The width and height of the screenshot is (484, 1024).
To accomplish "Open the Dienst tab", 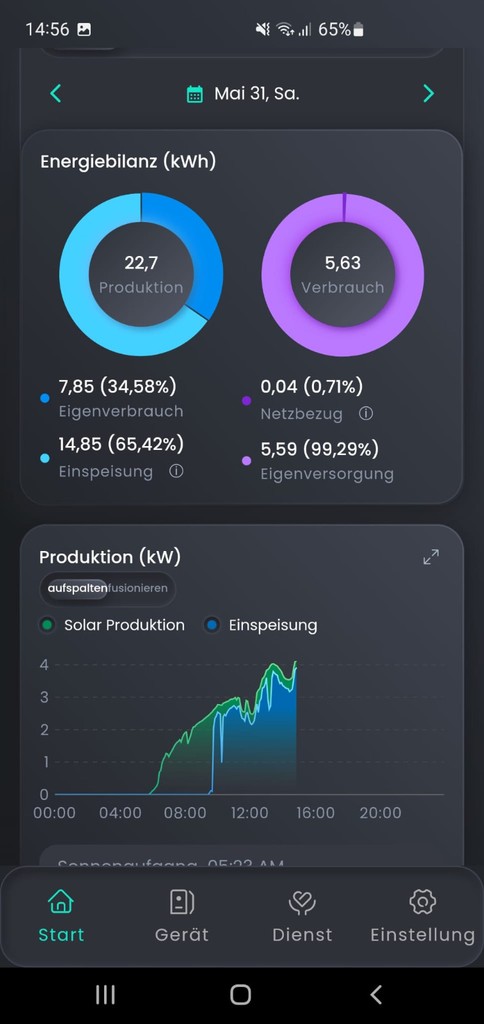I will click(302, 916).
